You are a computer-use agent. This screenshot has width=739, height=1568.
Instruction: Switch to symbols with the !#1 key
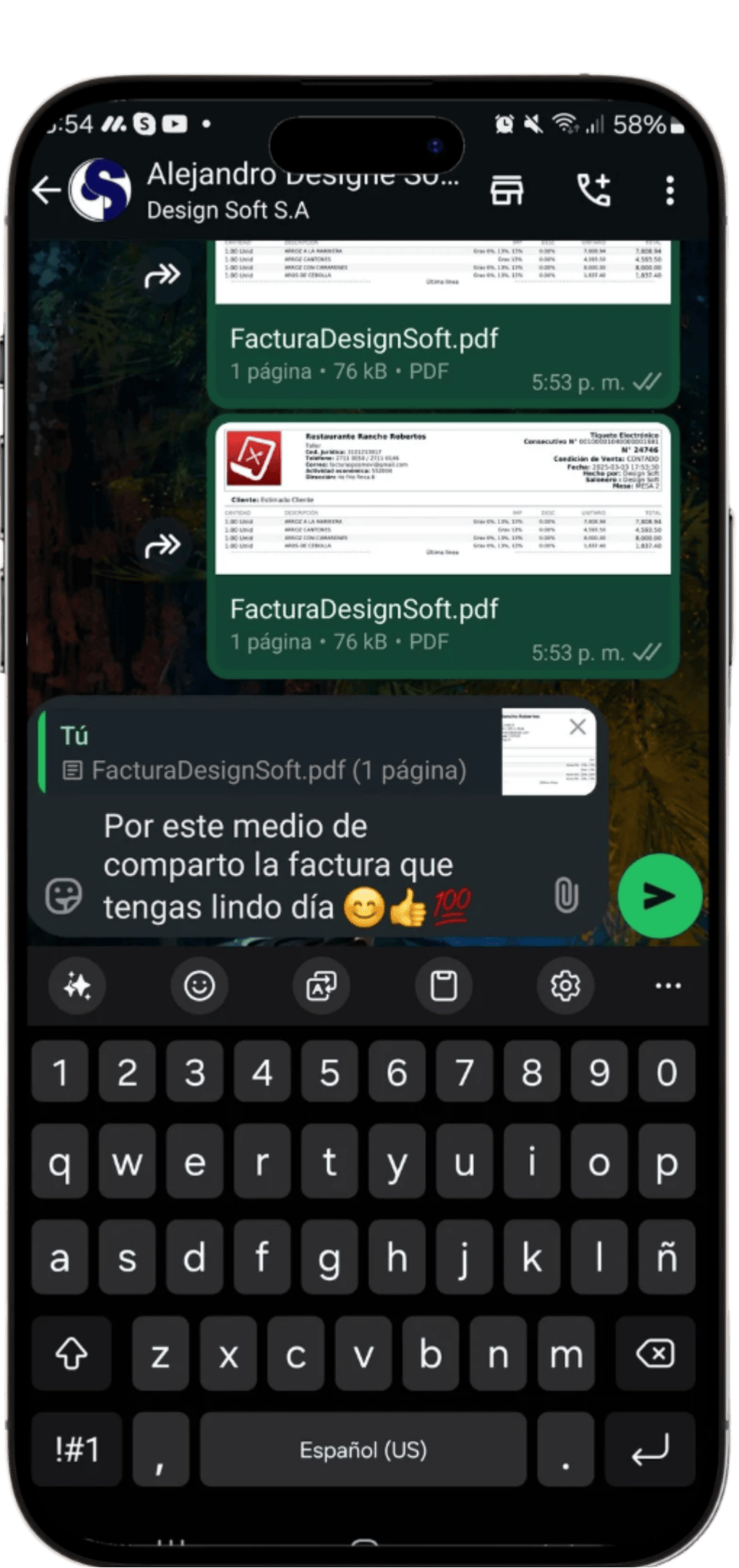tap(77, 1449)
